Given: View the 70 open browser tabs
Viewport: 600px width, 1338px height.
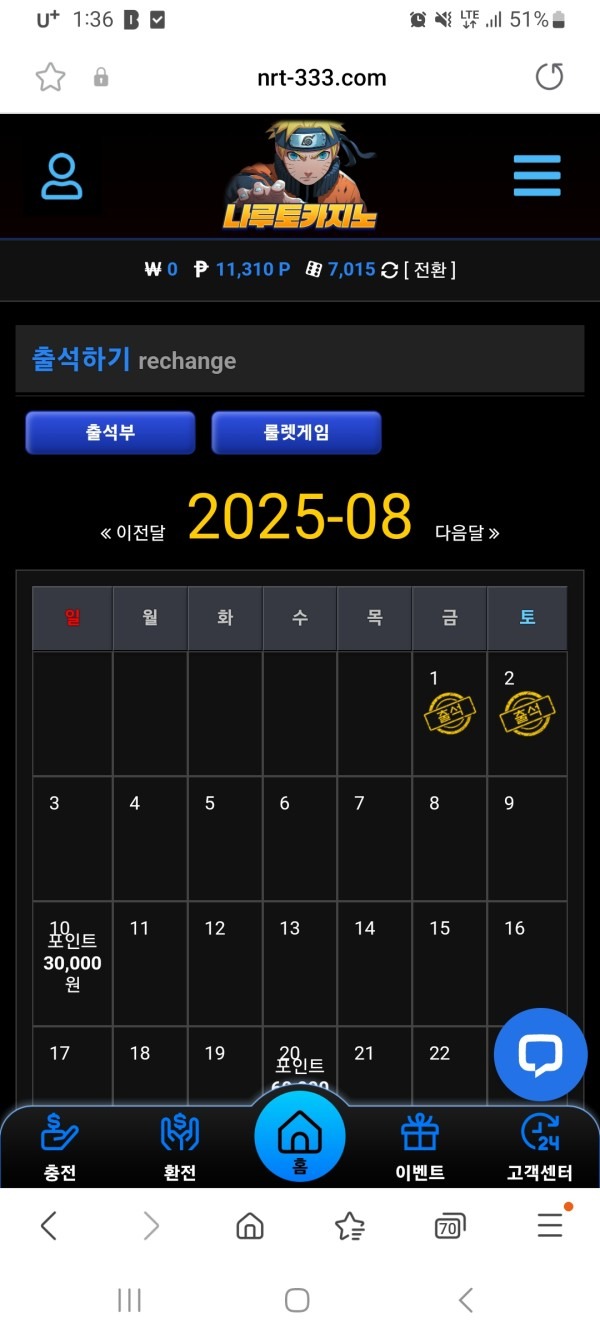Looking at the screenshot, I should [450, 1225].
